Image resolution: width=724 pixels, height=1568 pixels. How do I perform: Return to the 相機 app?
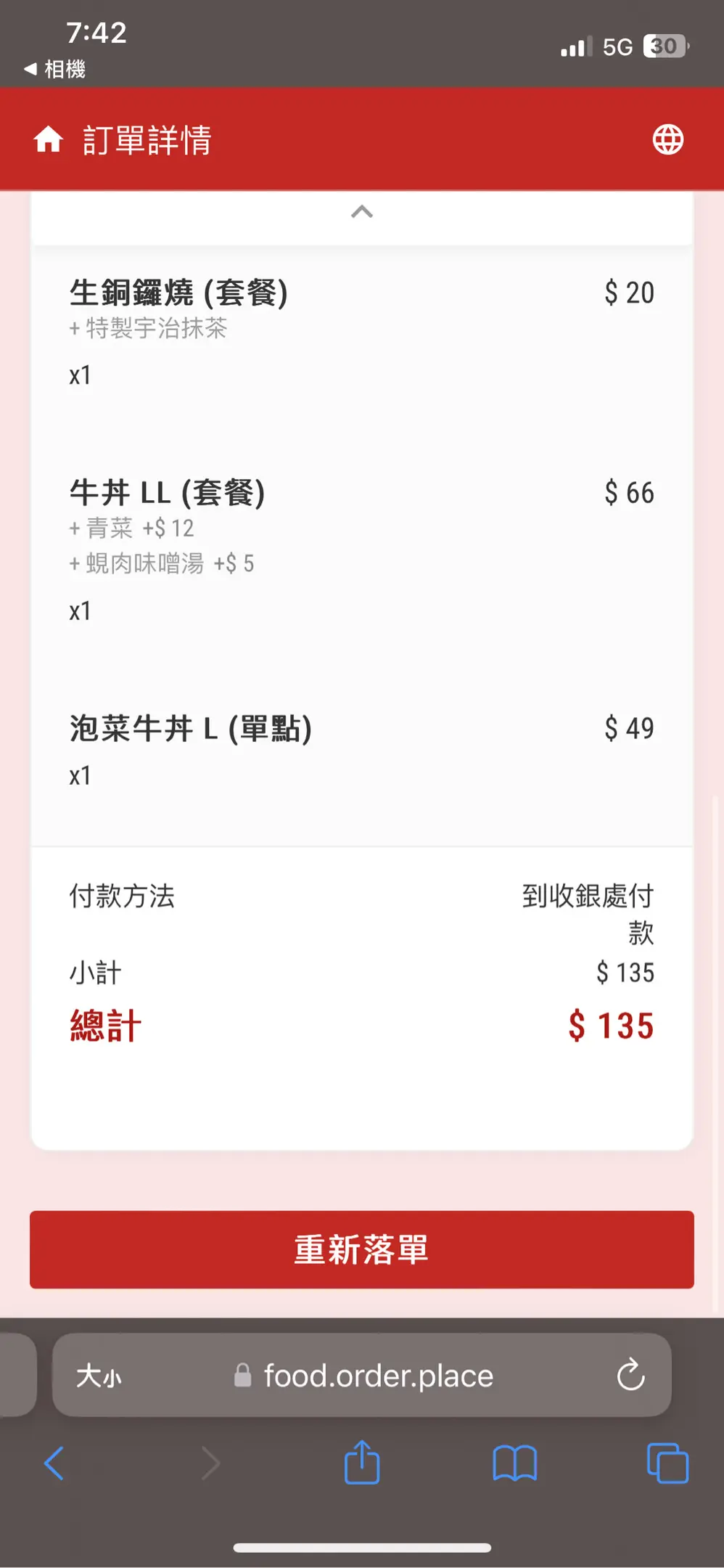click(x=54, y=70)
